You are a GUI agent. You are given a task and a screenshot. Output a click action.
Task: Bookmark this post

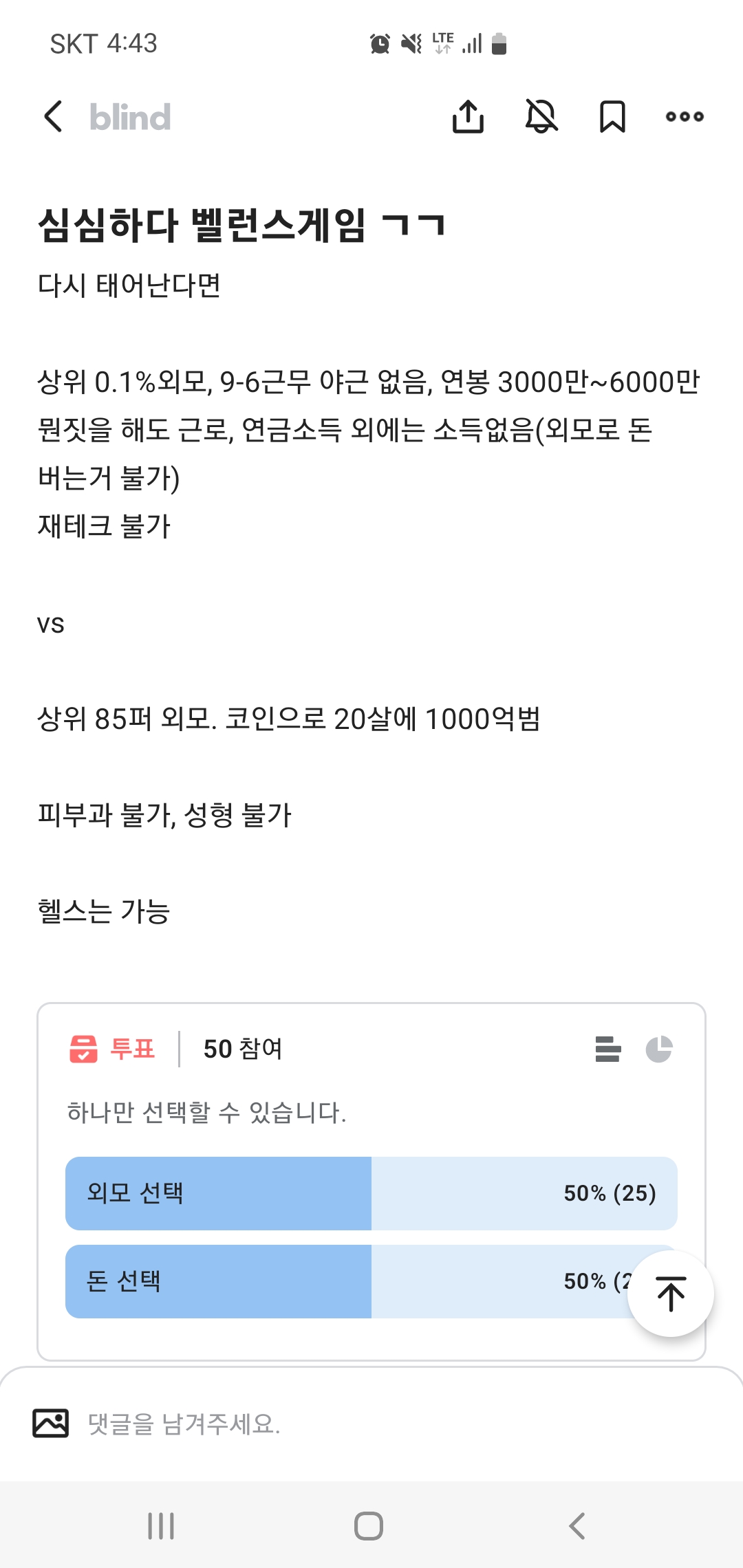pyautogui.click(x=612, y=116)
